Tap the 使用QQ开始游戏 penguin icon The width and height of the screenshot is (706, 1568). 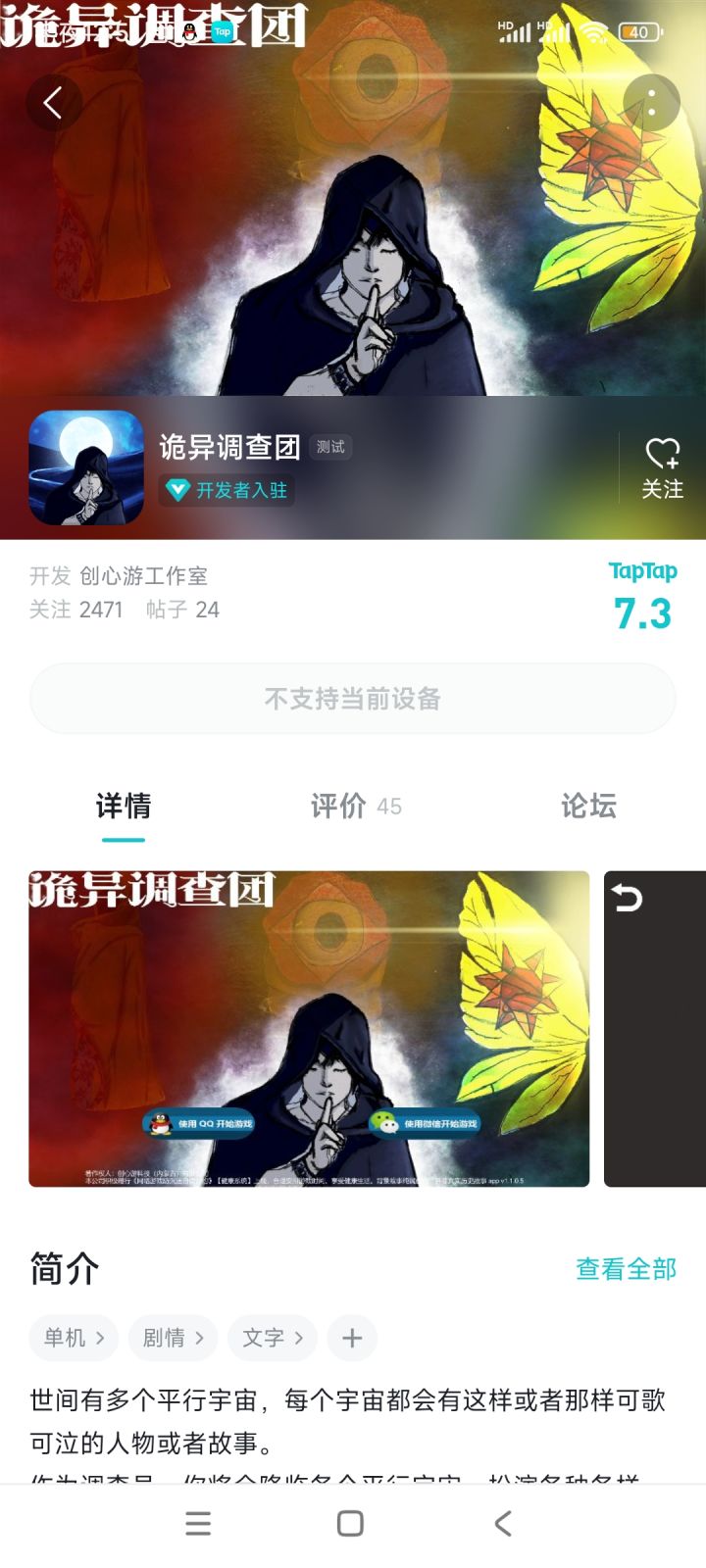(157, 1125)
